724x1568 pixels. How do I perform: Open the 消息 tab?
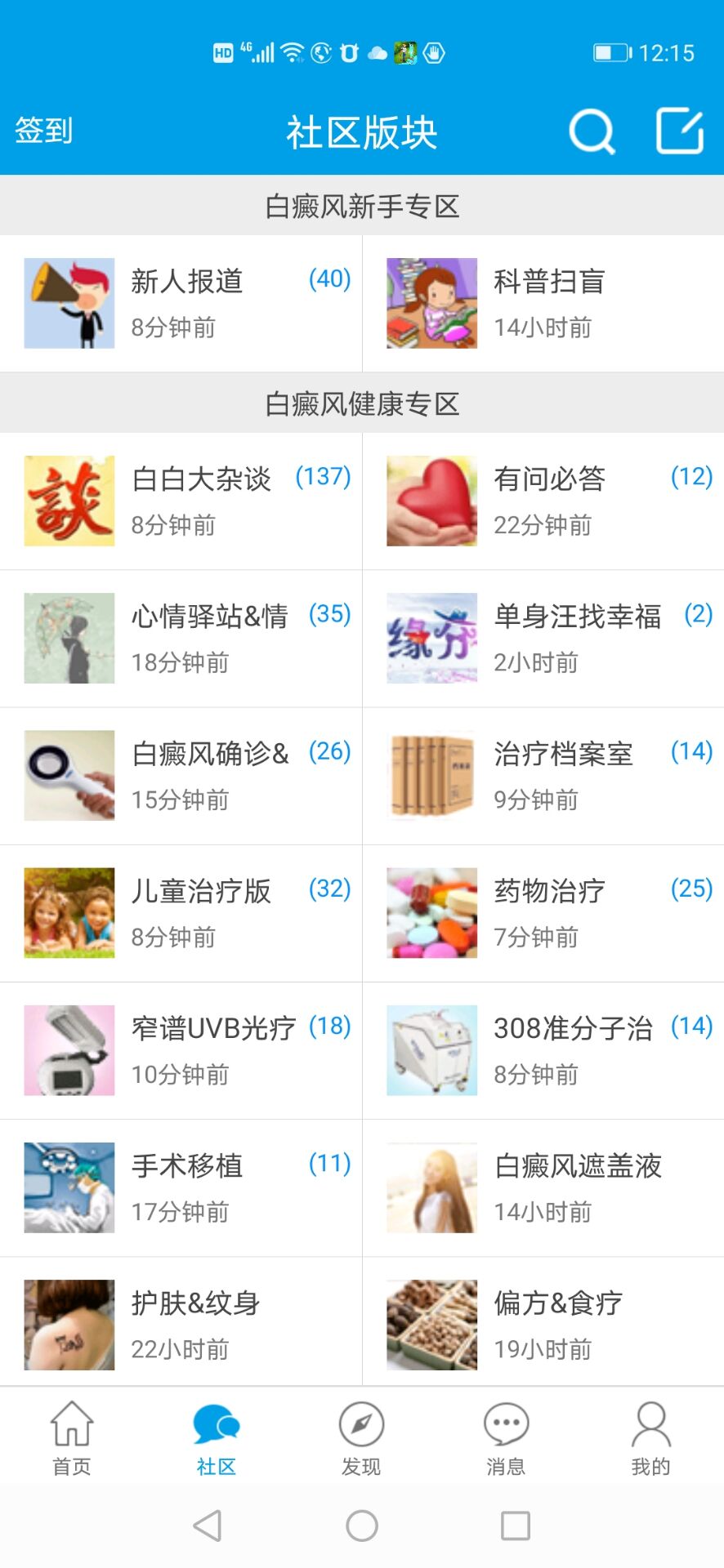[x=506, y=1439]
